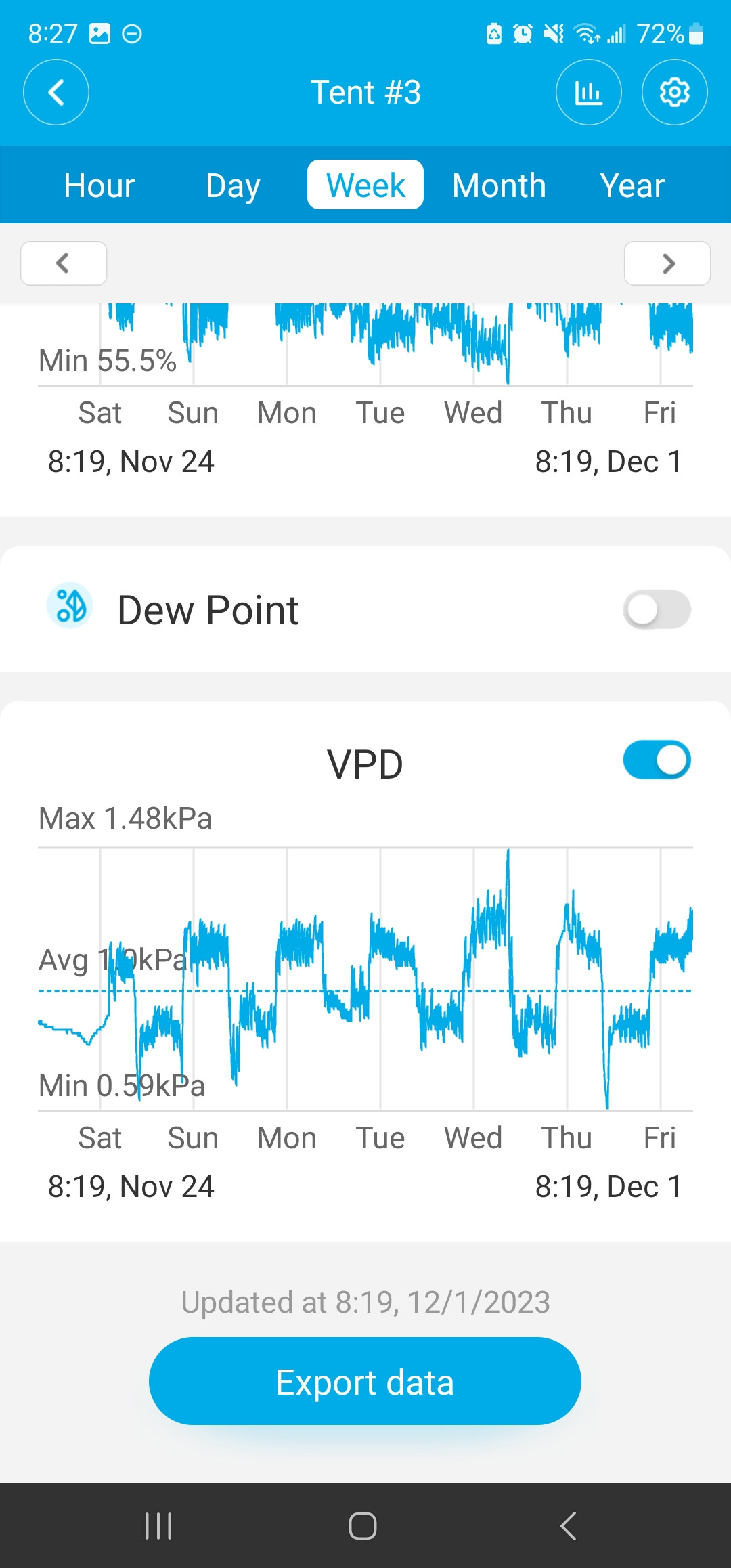Switch to the Year view

point(632,185)
